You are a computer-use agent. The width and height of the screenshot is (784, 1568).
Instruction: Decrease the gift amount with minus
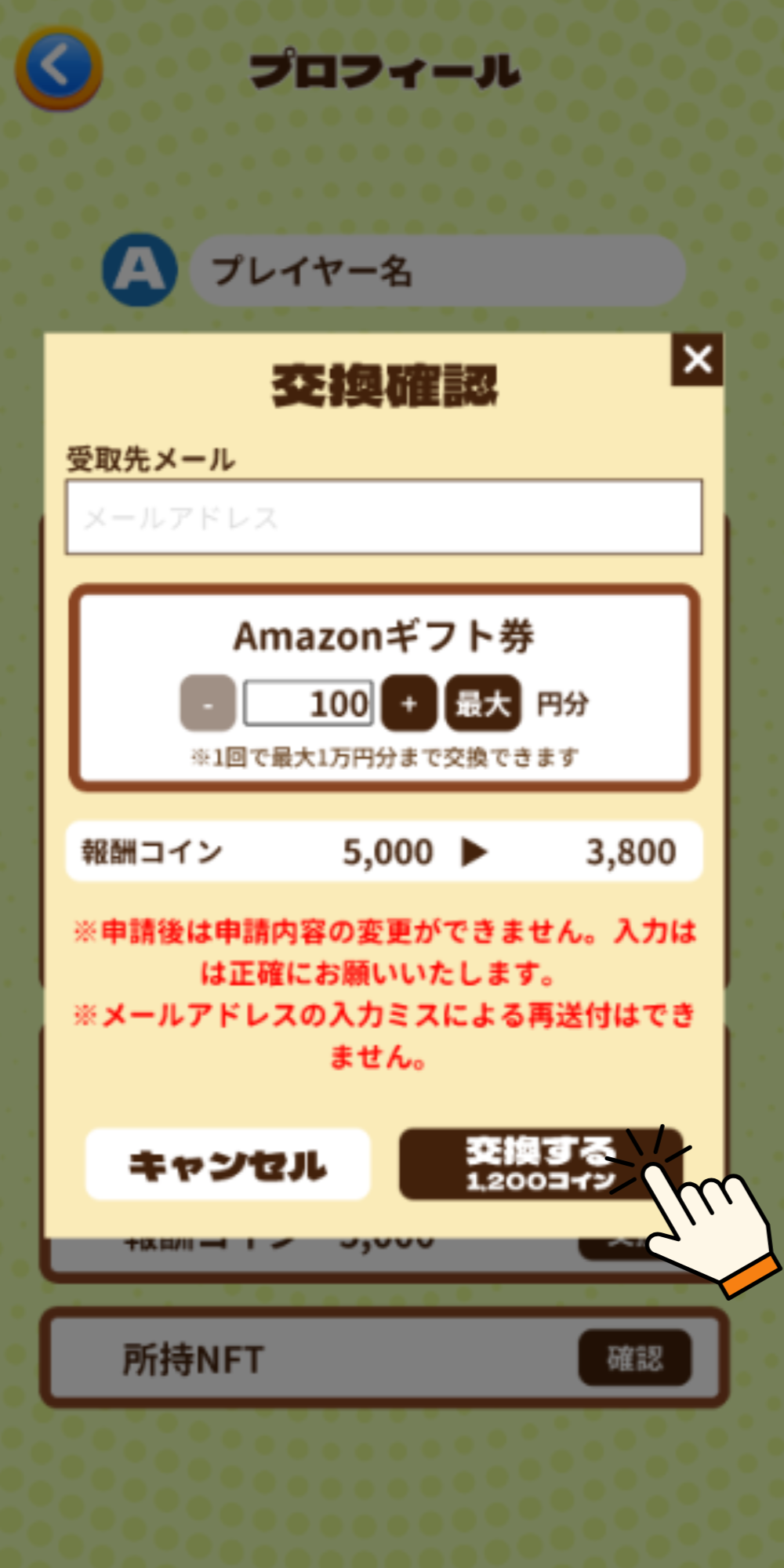[x=208, y=704]
